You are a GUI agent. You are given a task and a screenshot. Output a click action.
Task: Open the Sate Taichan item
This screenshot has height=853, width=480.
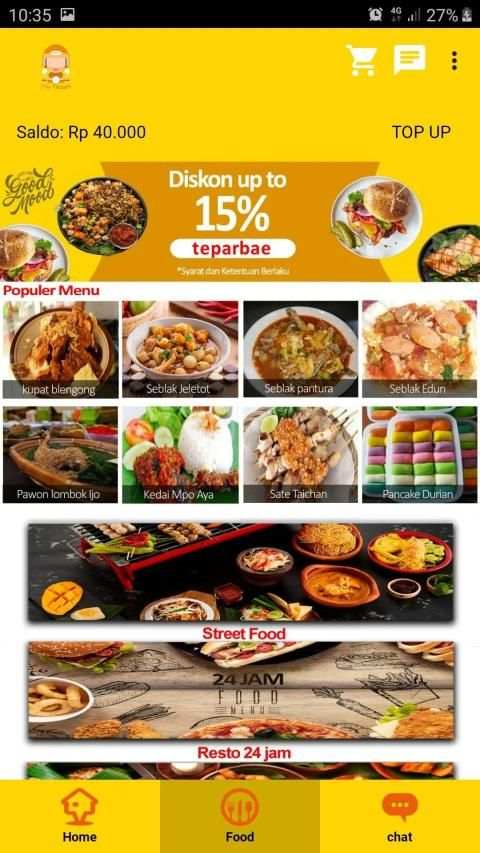pos(300,454)
